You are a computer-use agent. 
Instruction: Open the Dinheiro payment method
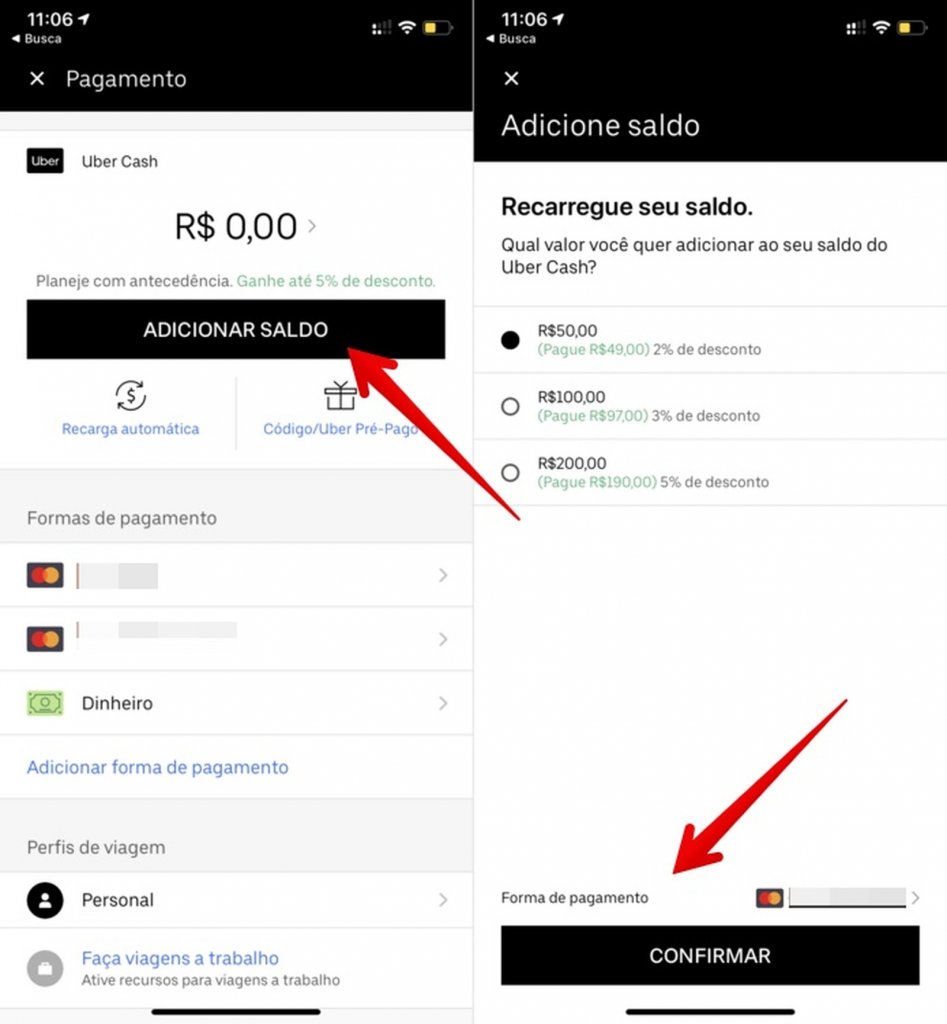(x=236, y=703)
